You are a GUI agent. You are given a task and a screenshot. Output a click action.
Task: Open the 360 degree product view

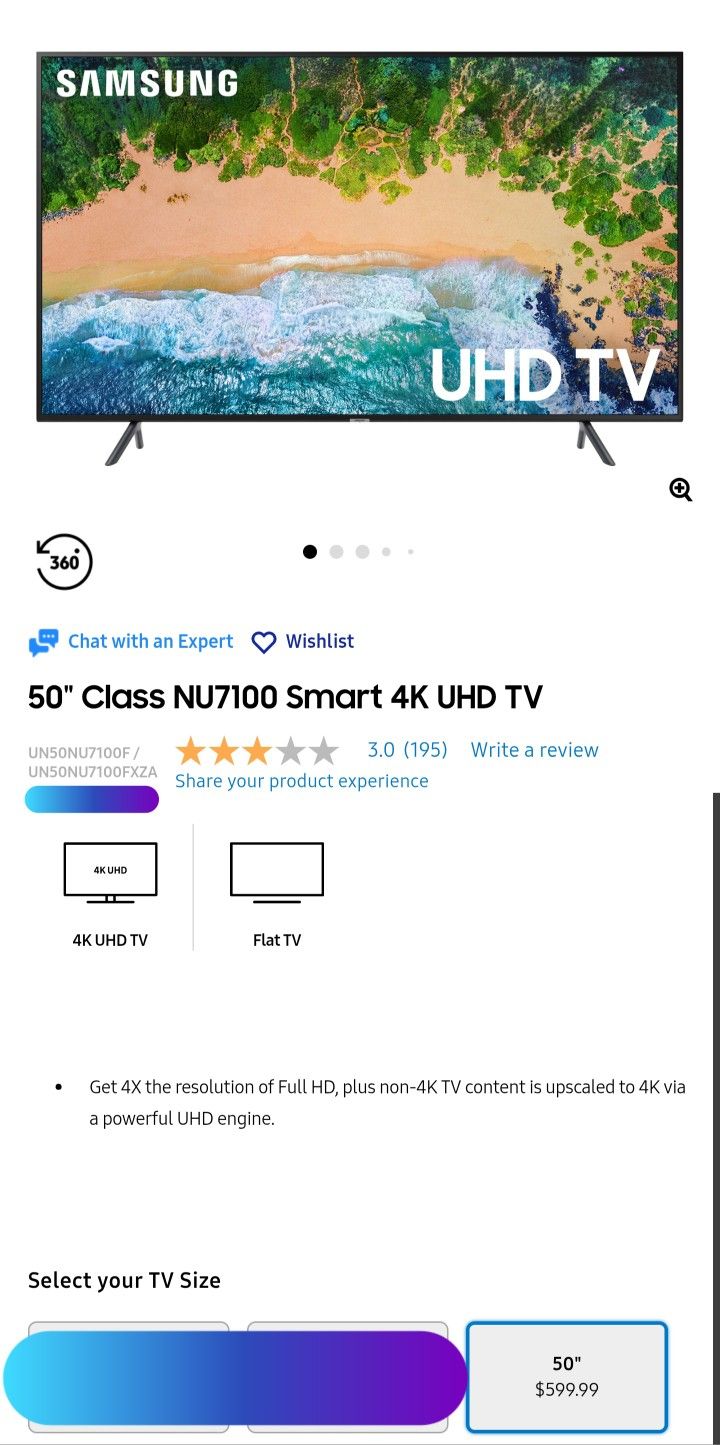click(64, 561)
